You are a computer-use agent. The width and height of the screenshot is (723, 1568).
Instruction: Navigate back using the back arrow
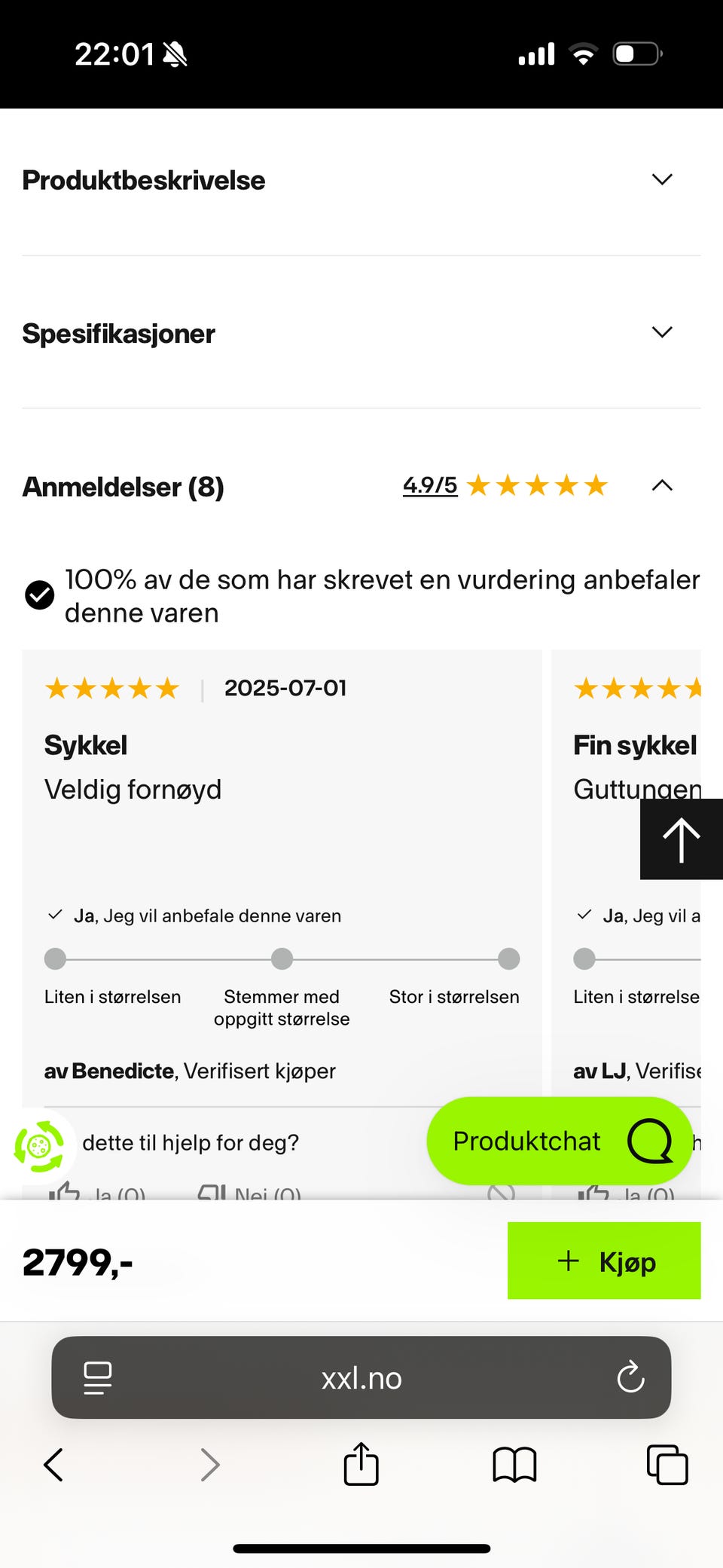pyautogui.click(x=52, y=1465)
